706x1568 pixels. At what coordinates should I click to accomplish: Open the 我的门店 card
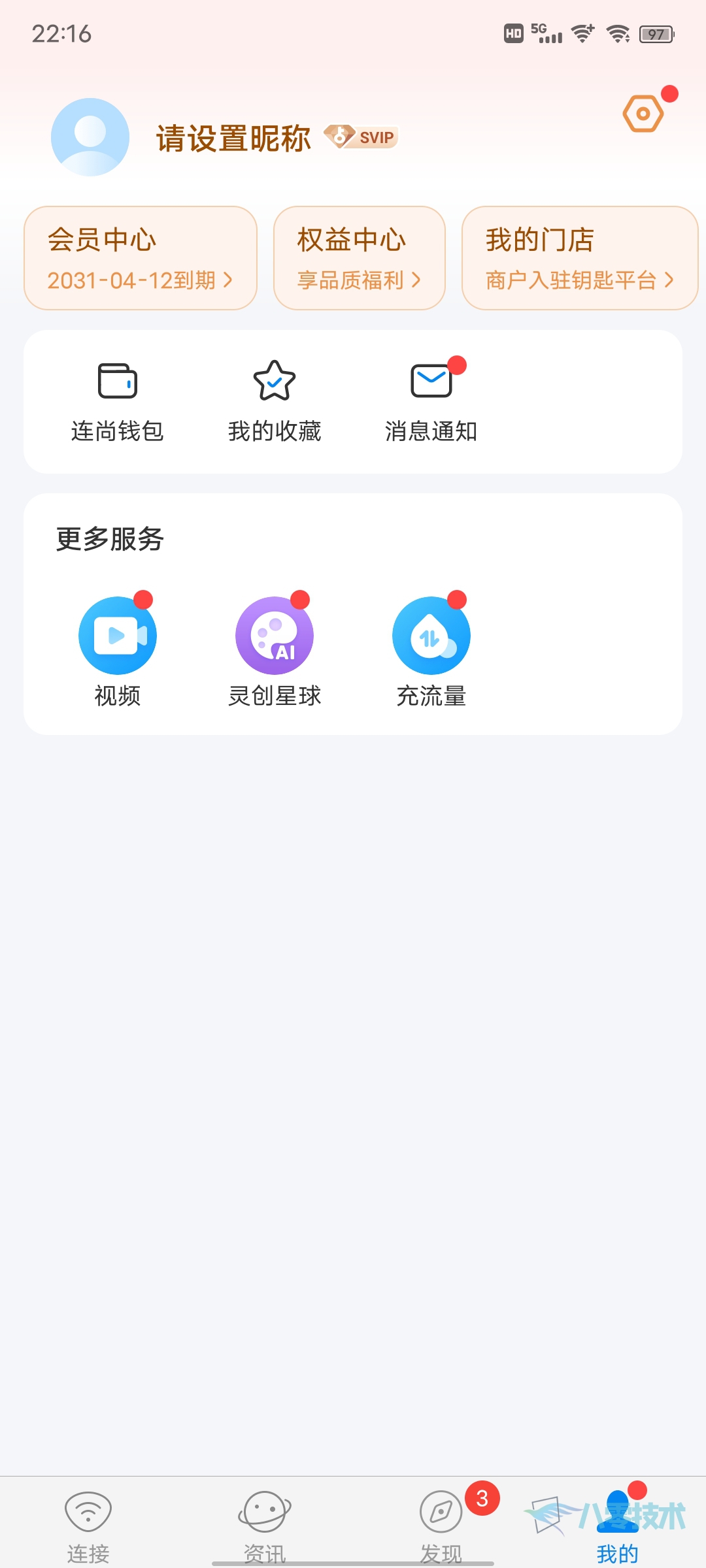click(x=580, y=258)
